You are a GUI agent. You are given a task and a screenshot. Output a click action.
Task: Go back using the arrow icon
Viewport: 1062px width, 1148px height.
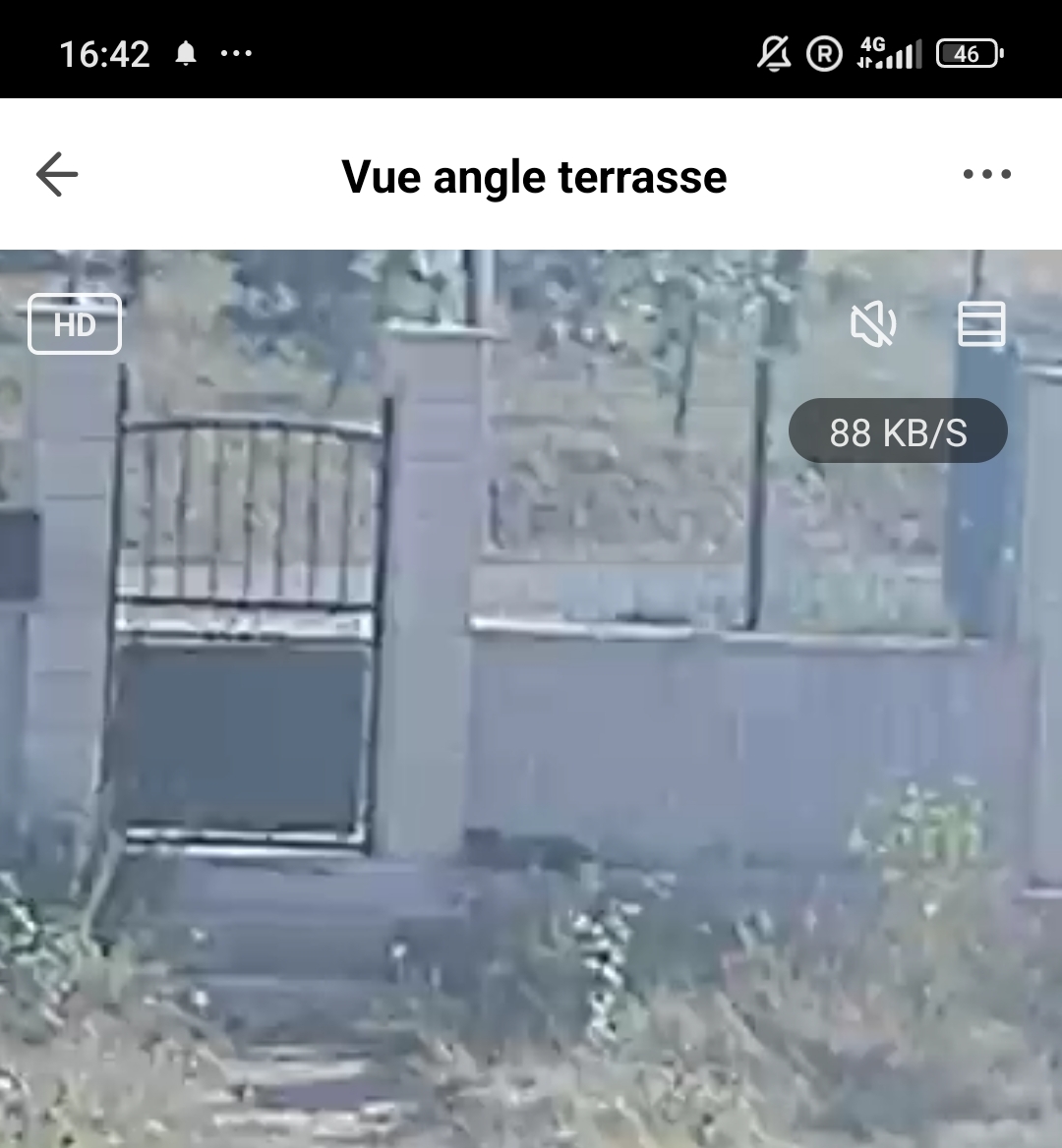coord(57,174)
